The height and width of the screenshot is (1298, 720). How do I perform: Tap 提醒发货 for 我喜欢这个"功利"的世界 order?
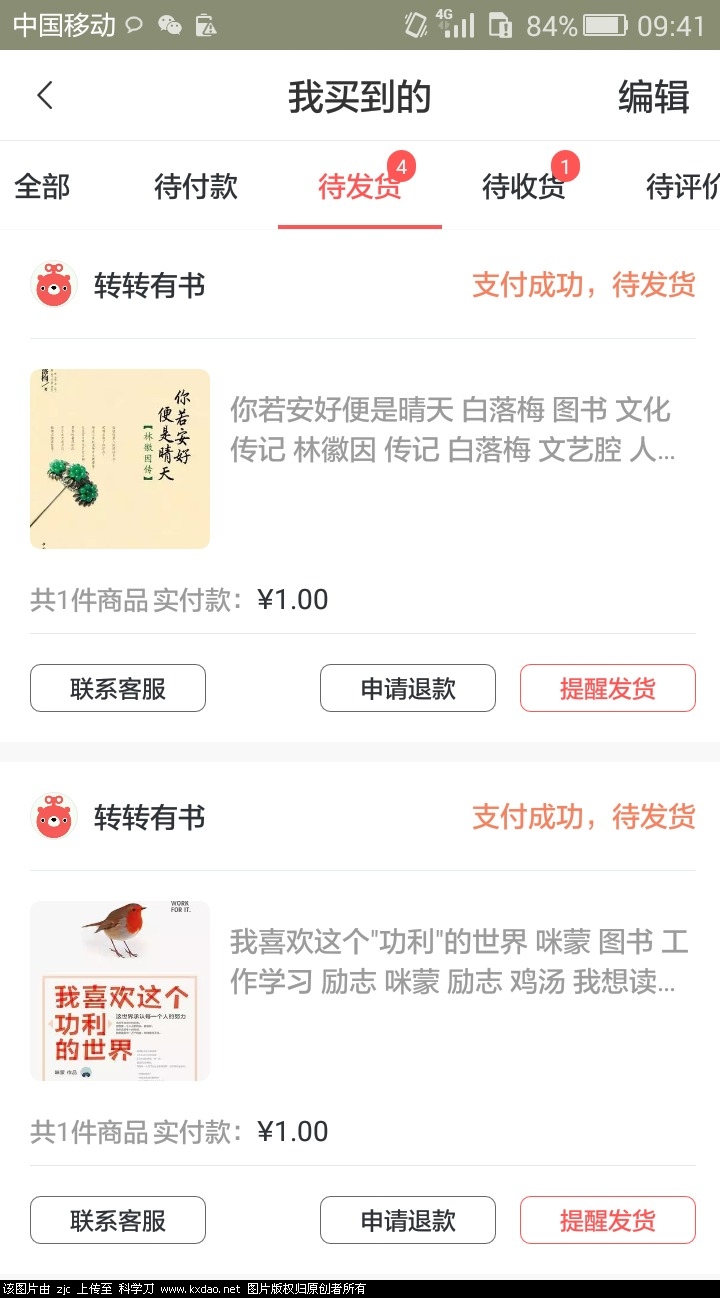607,1220
